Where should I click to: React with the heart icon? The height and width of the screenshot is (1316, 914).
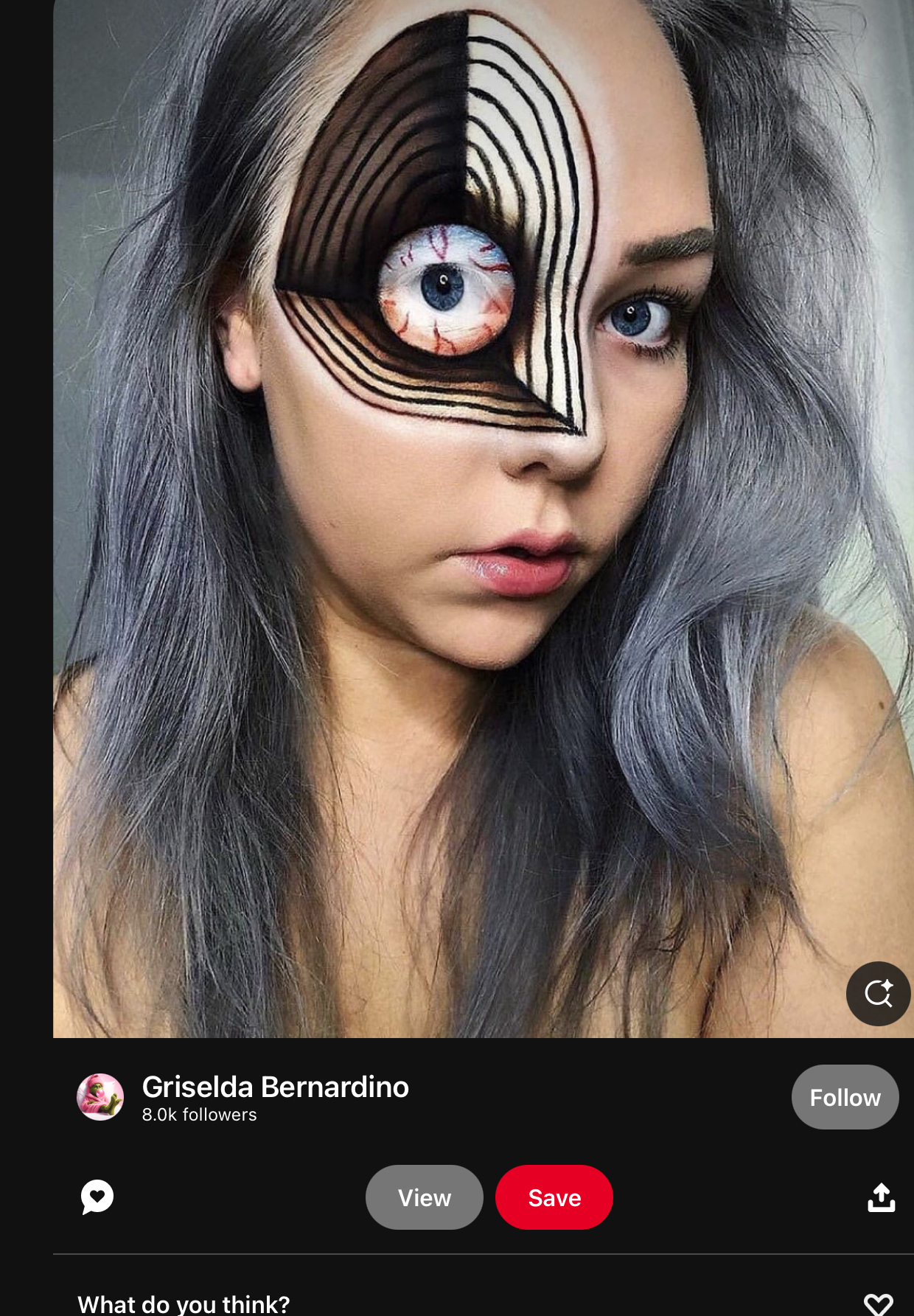(x=878, y=1303)
